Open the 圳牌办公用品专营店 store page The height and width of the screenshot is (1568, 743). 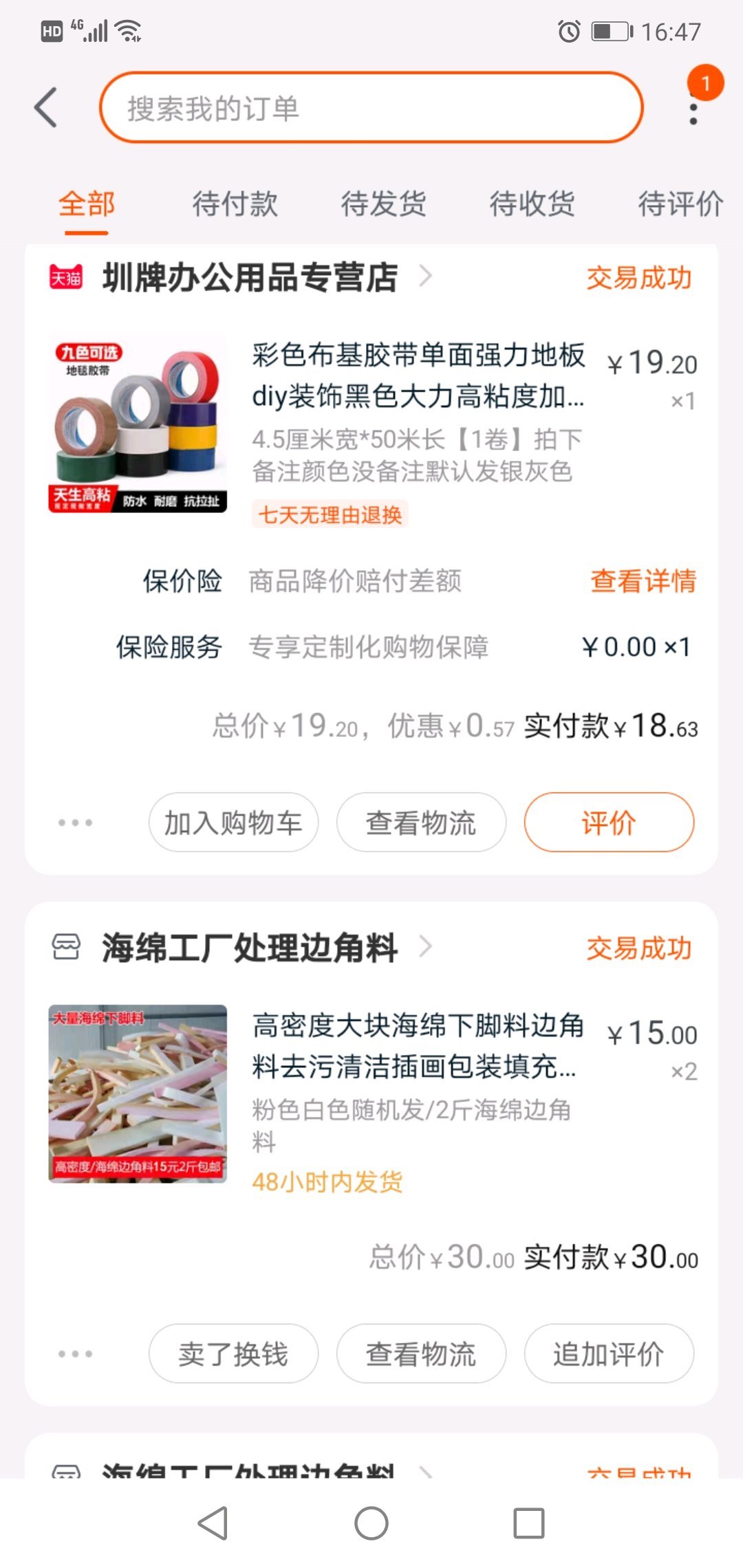250,277
